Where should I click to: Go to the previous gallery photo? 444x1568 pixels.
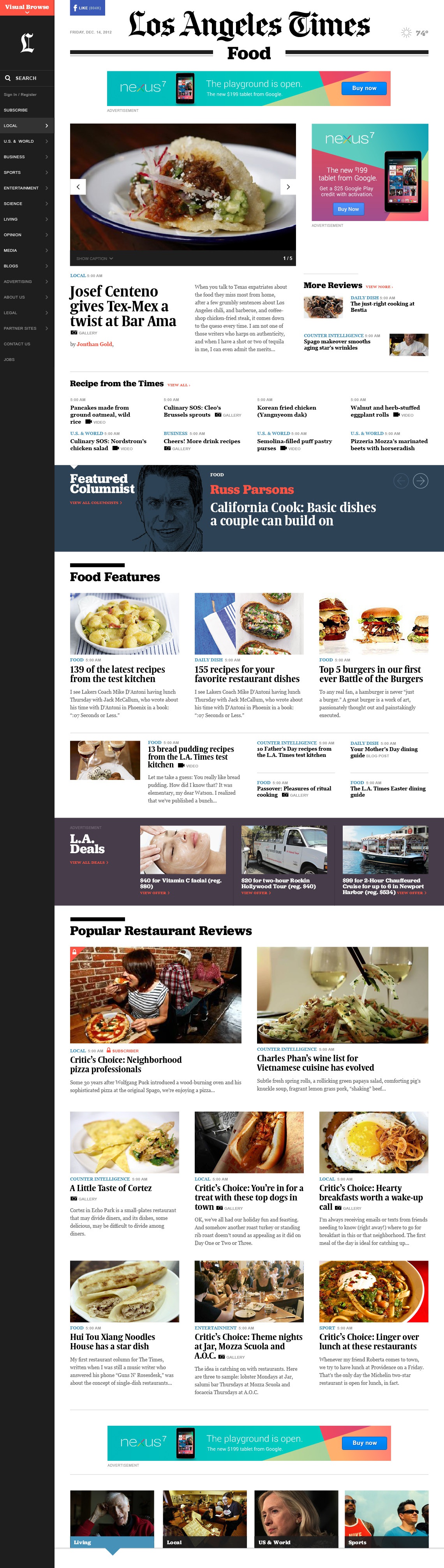click(x=78, y=187)
